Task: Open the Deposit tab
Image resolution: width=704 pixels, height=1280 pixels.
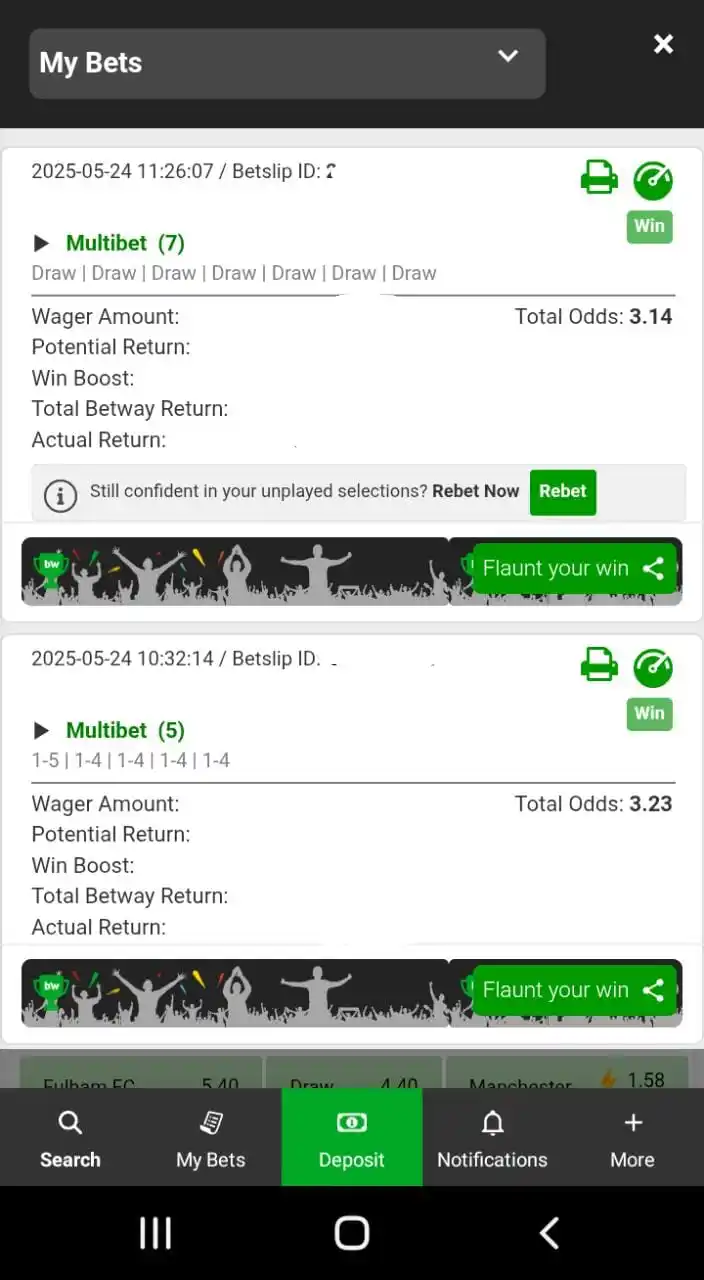Action: tap(351, 1139)
